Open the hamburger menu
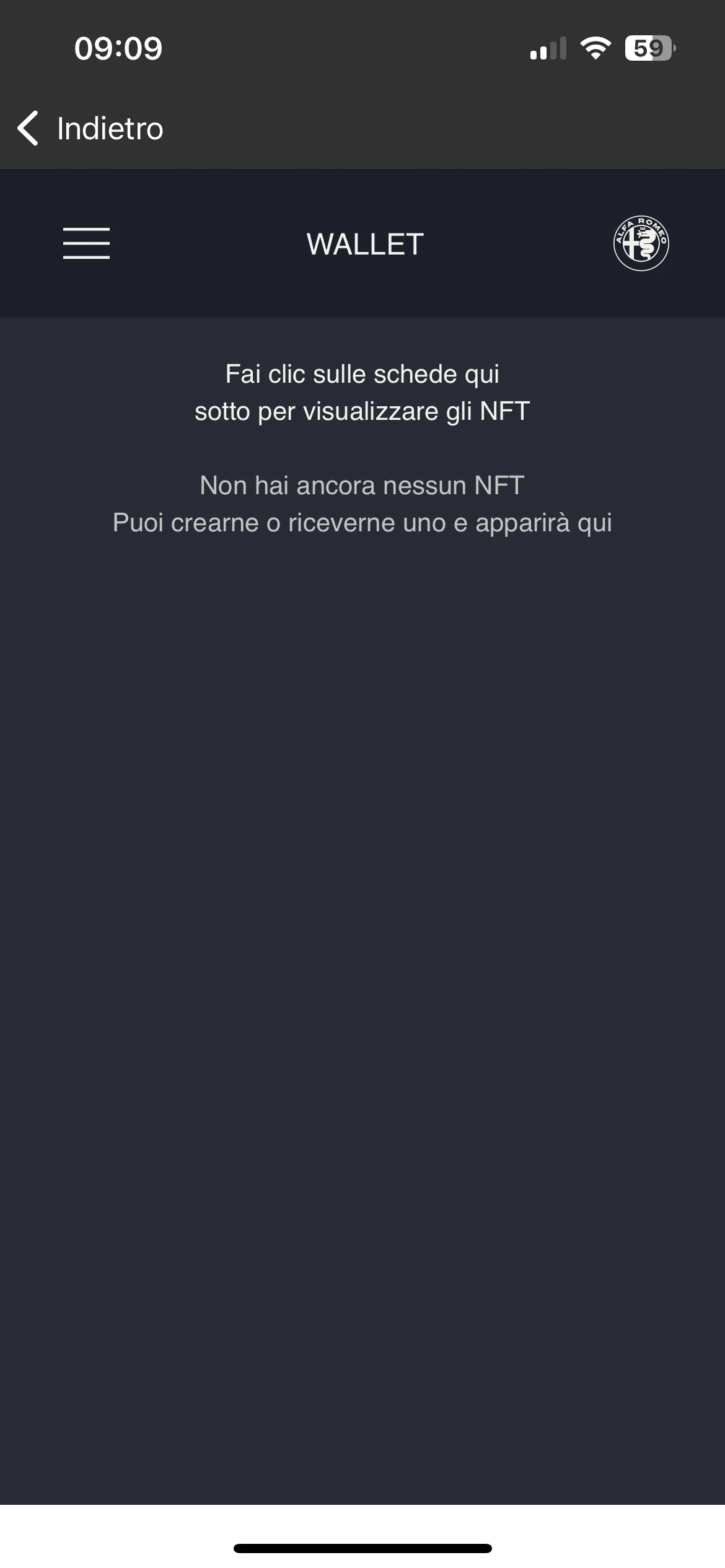Viewport: 725px width, 1568px height. click(x=86, y=243)
